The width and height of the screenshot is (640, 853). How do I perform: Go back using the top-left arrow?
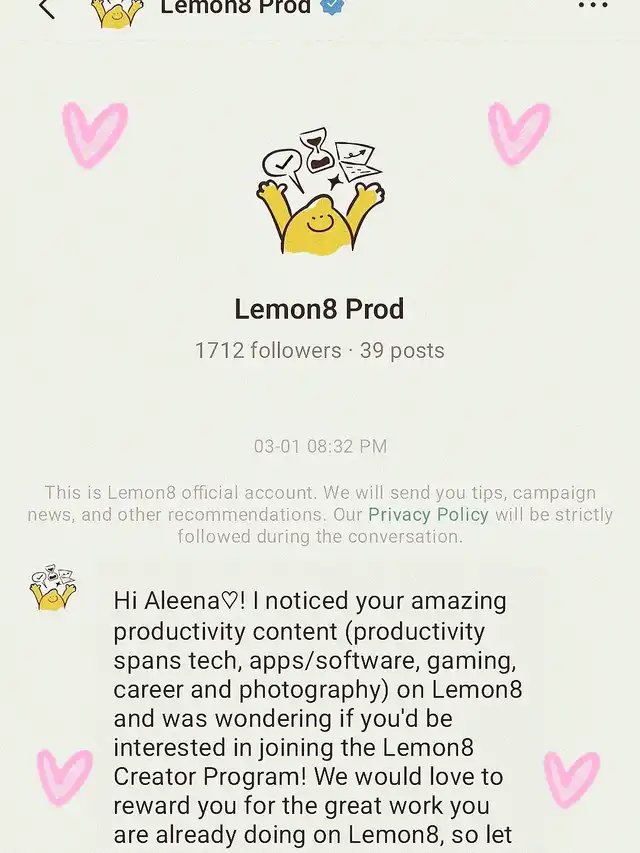click(x=47, y=8)
